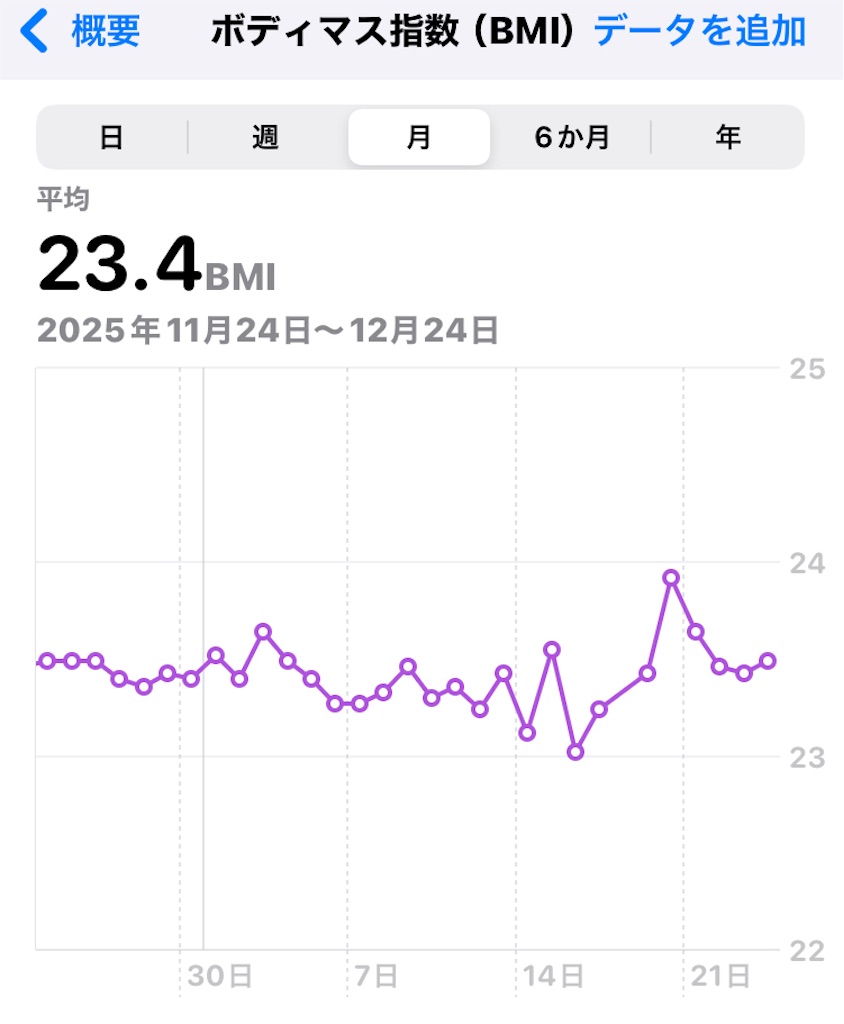844x1024 pixels.
Task: Switch to the 日 view
Action: [x=111, y=137]
